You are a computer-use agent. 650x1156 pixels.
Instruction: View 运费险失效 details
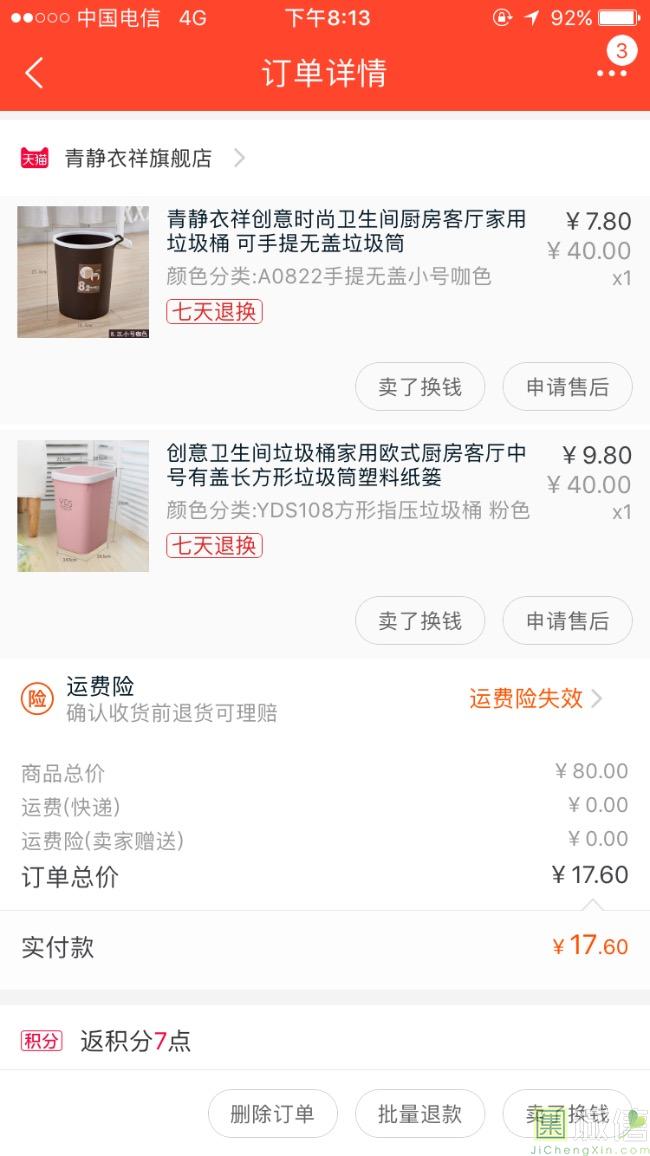pos(535,698)
